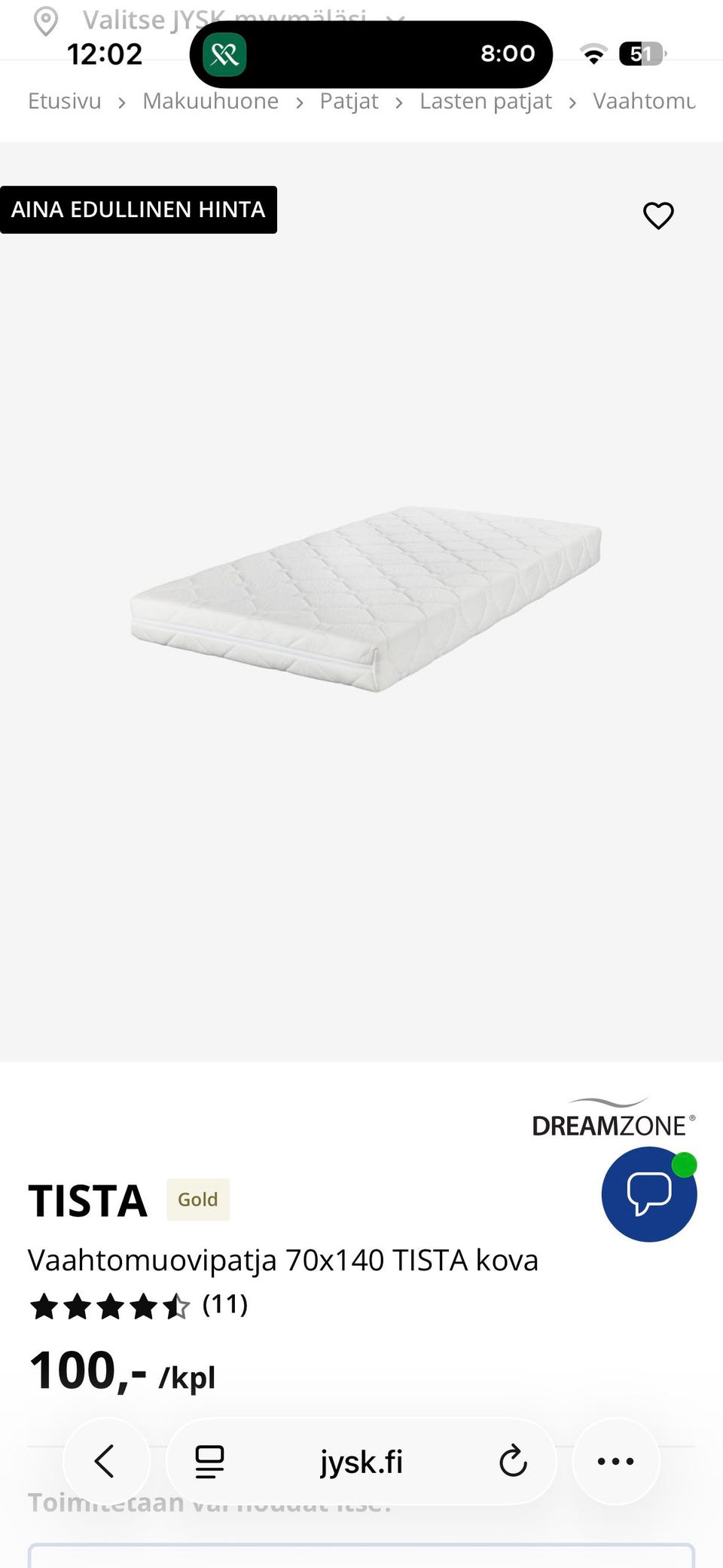The image size is (723, 1568).
Task: Open the browser page menu icon
Action: click(x=209, y=1461)
